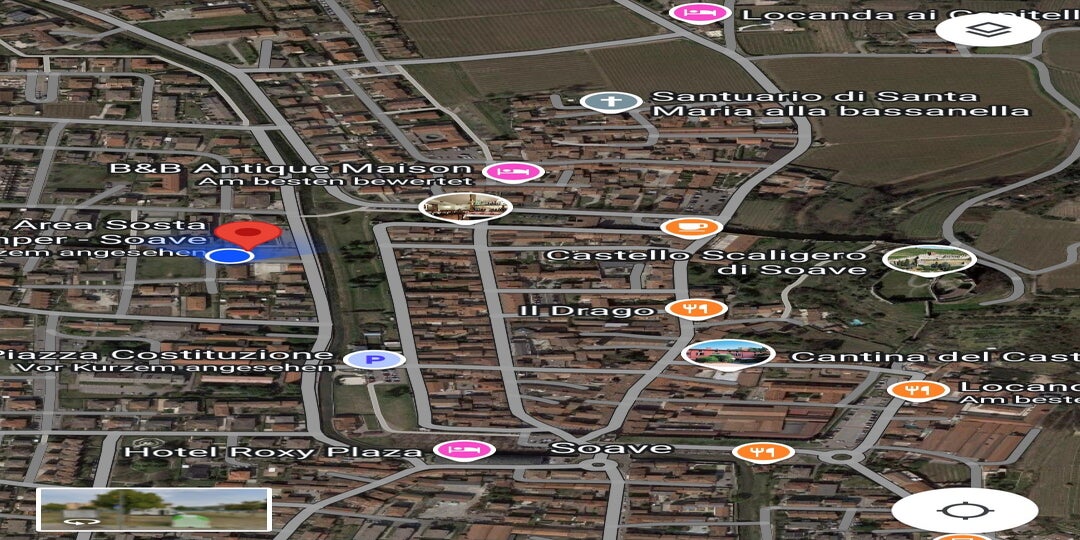Select the Locanda ai Capitelli hotel marker

pos(699,13)
